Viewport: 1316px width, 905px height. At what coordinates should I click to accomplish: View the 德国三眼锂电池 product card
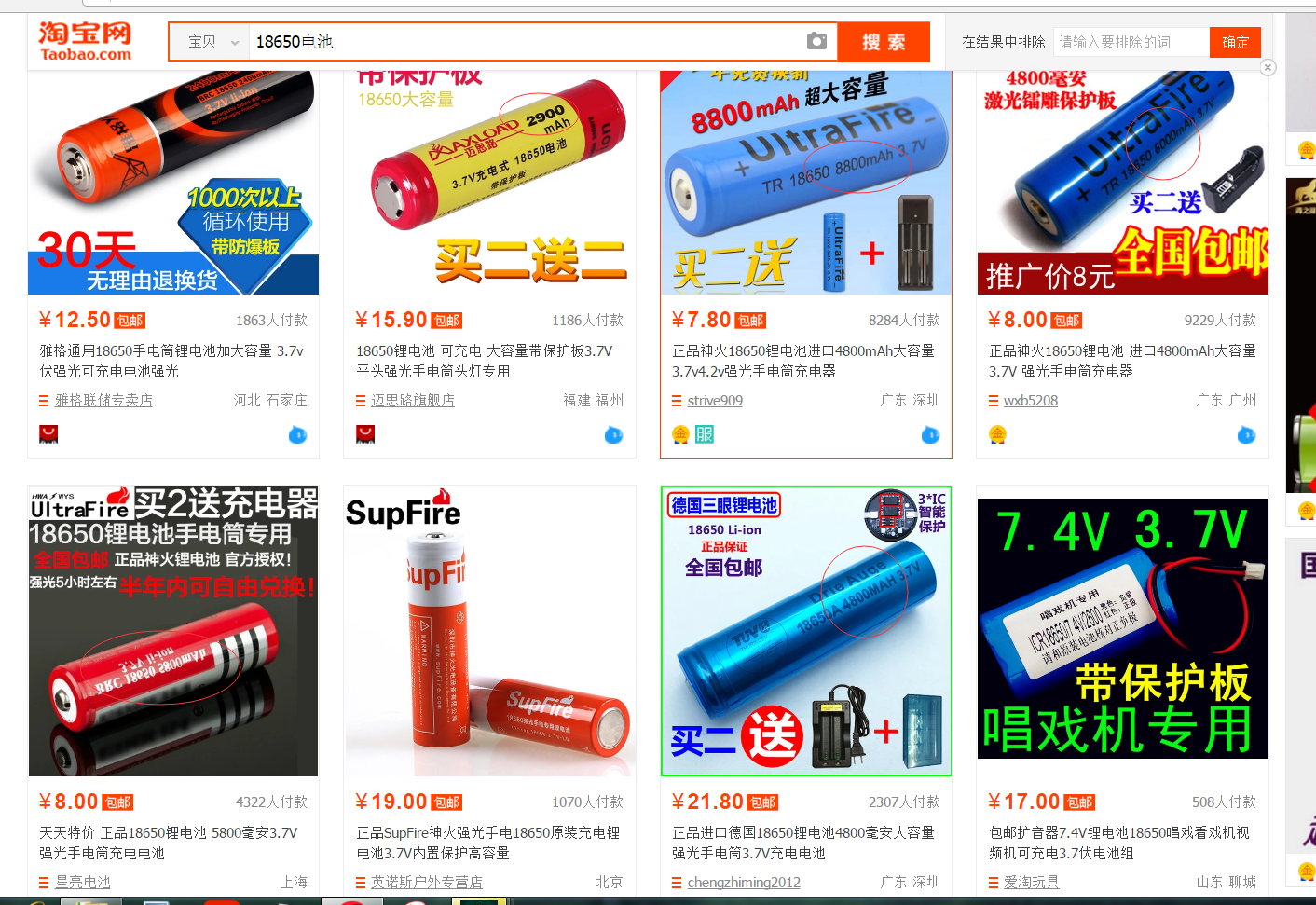[x=806, y=631]
